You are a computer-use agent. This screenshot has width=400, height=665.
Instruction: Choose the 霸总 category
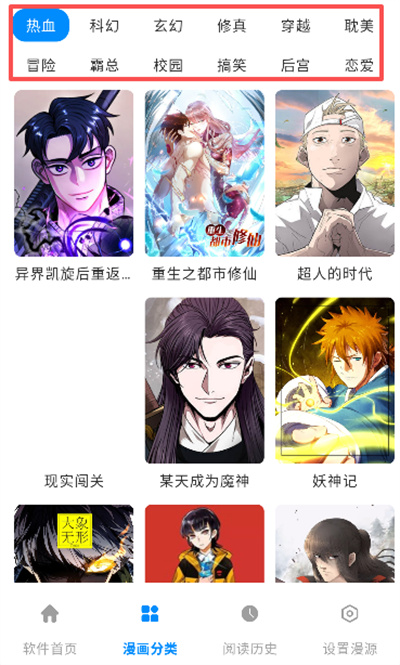pyautogui.click(x=104, y=65)
